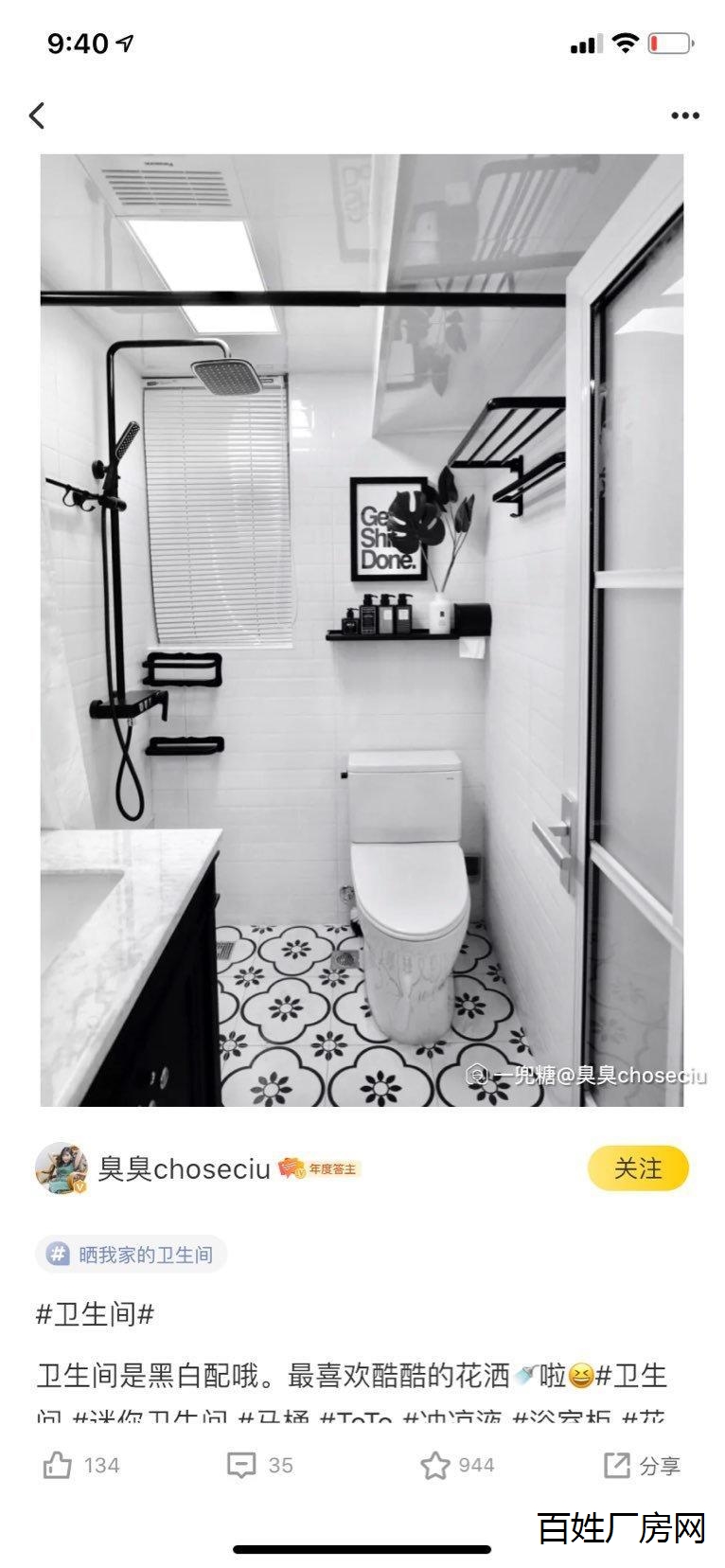The image size is (725, 1568).
Task: Add this post to favorites with the star
Action: (457, 1465)
